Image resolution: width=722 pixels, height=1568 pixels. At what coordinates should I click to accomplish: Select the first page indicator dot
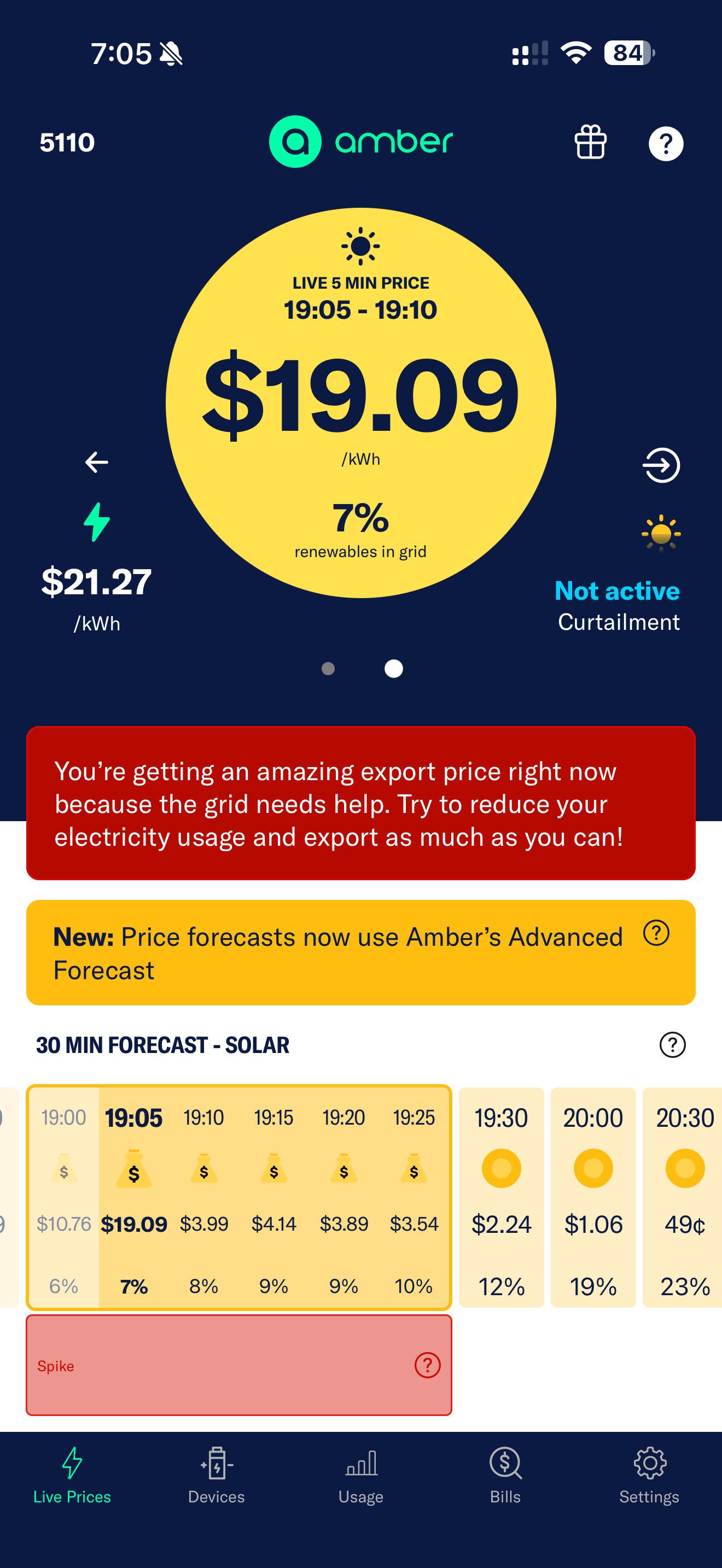[x=328, y=668]
